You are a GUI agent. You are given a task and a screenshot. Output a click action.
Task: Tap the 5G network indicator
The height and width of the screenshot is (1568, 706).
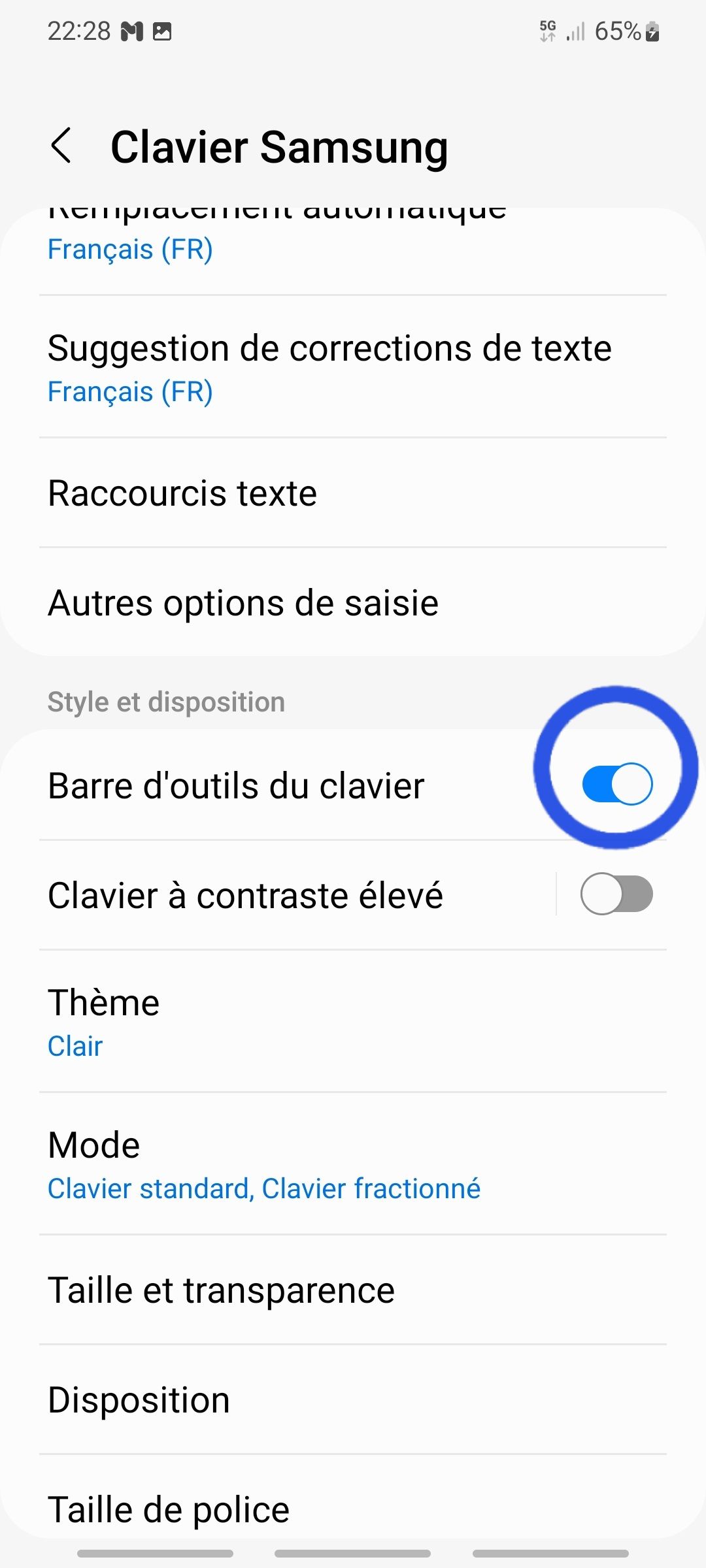[548, 31]
